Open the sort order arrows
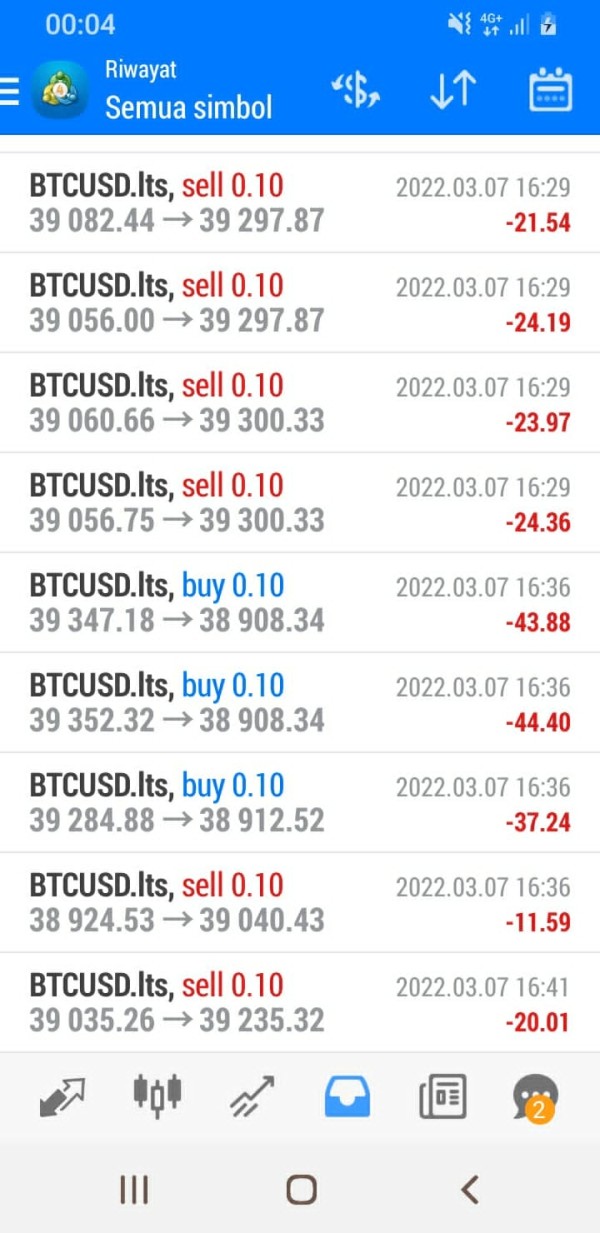This screenshot has height=1233, width=600. tap(452, 91)
